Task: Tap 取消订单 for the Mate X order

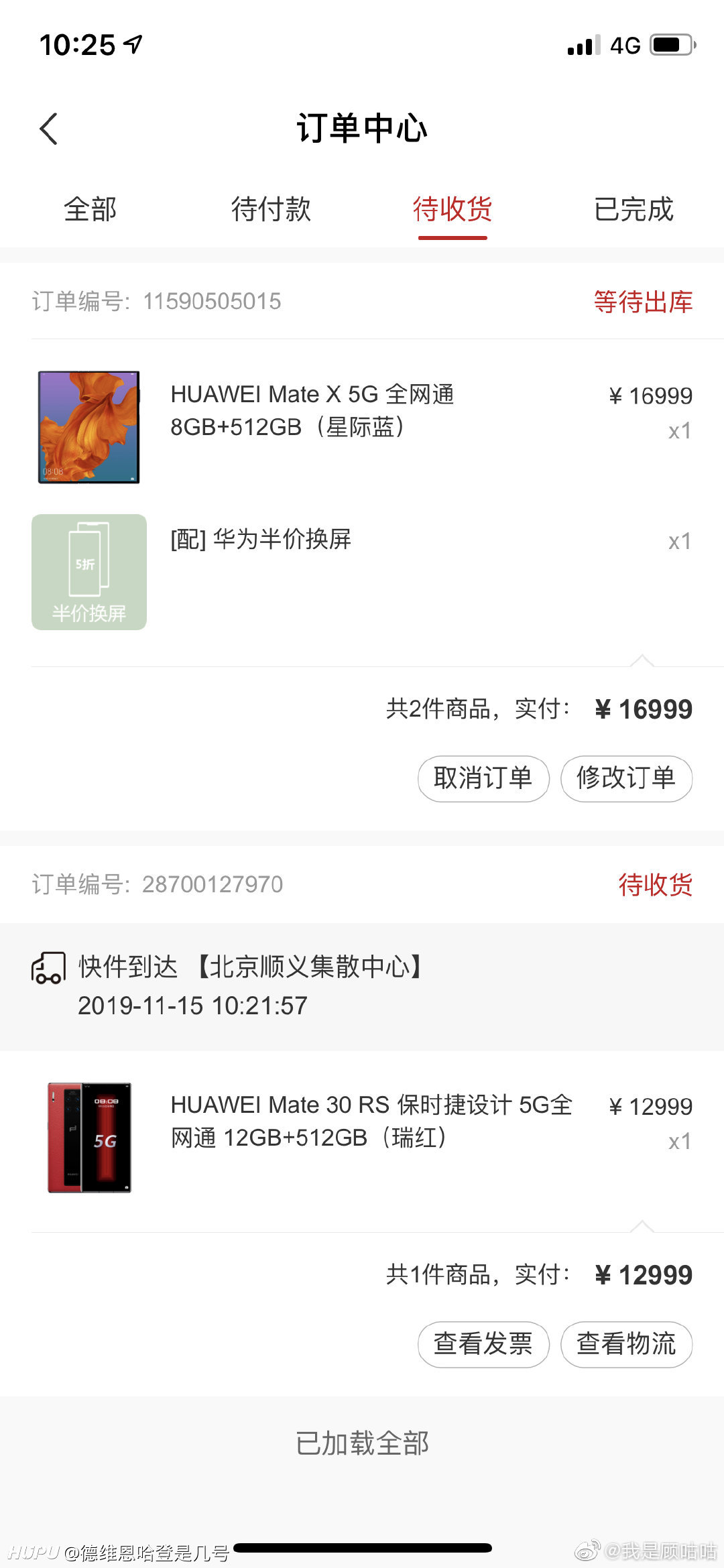Action: [x=483, y=778]
